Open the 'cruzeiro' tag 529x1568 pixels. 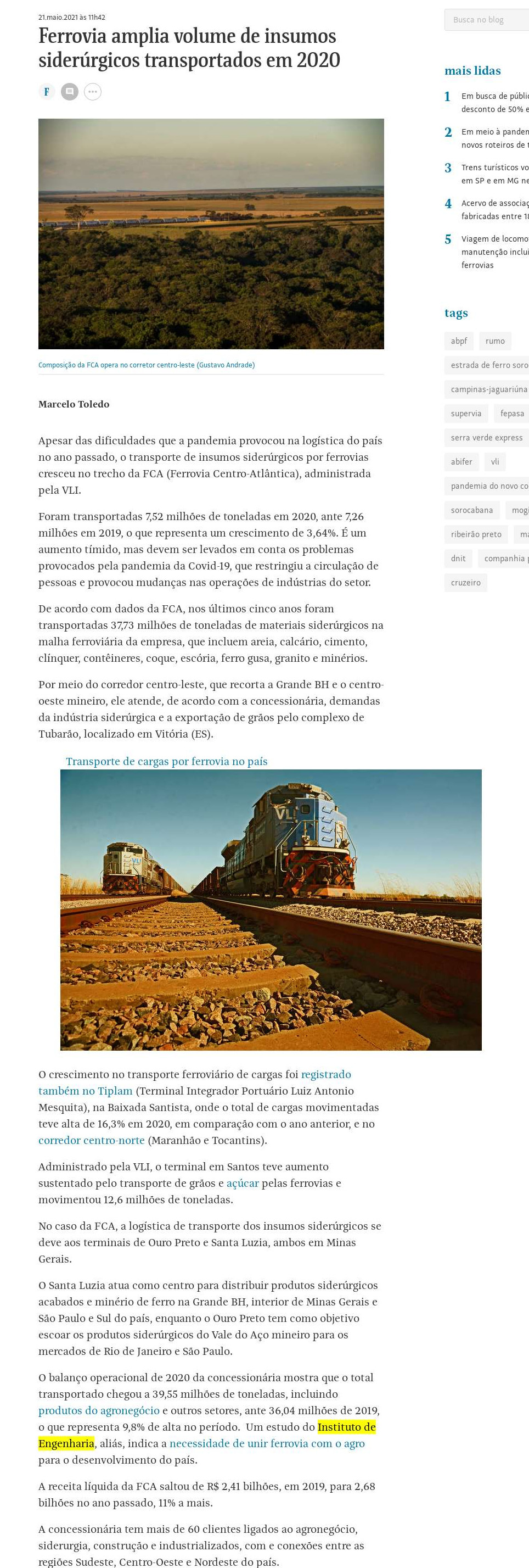465,583
